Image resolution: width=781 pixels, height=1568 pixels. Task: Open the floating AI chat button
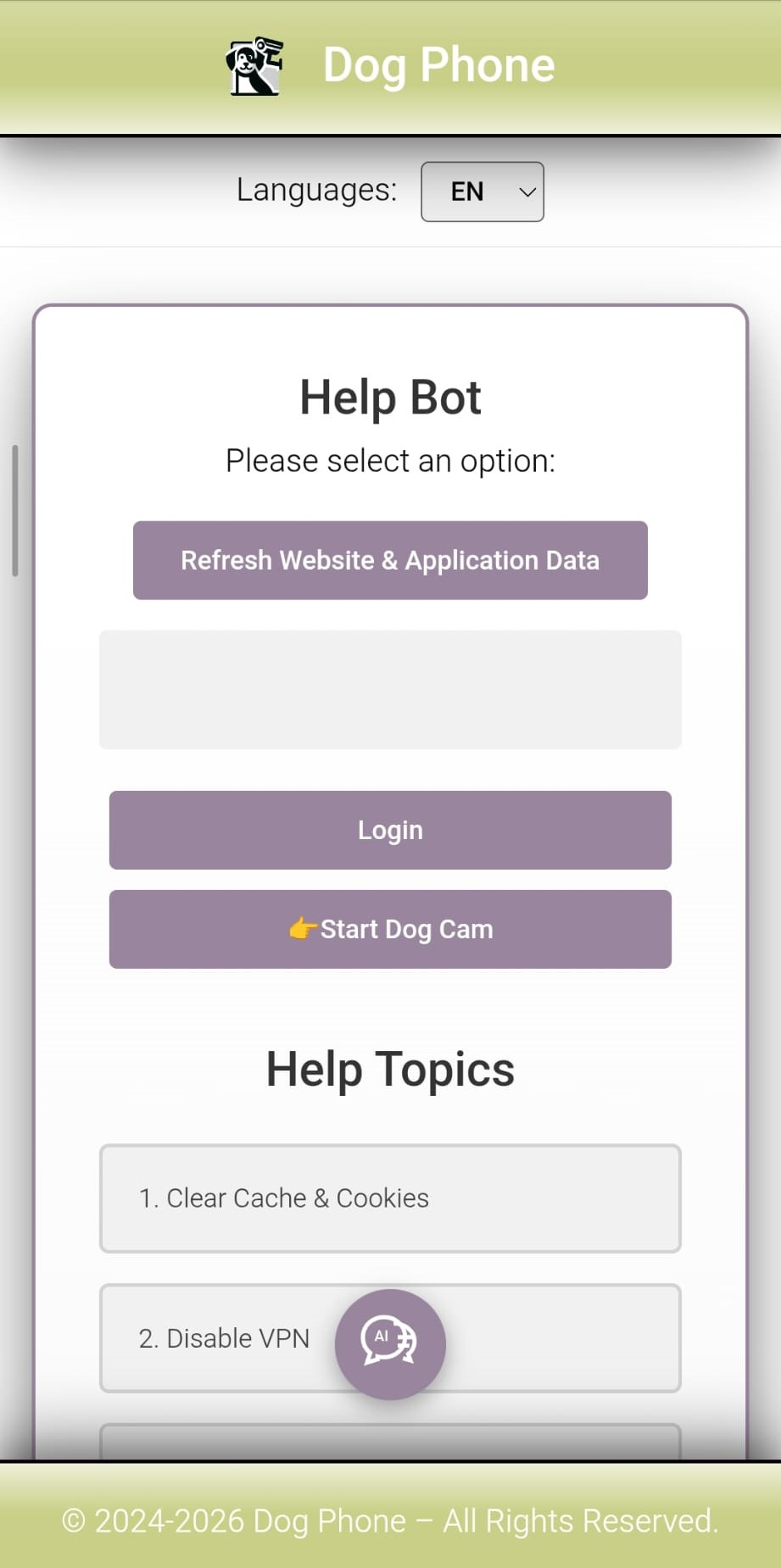(390, 1344)
